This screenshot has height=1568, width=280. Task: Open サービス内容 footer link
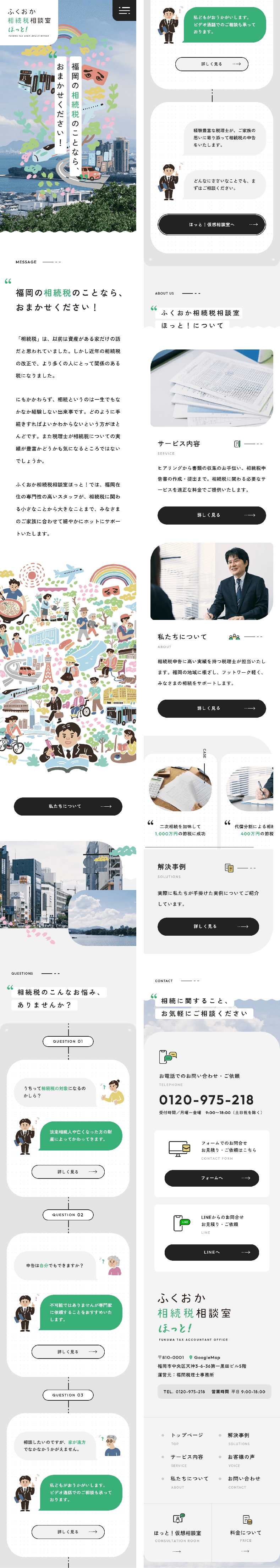point(186,1457)
